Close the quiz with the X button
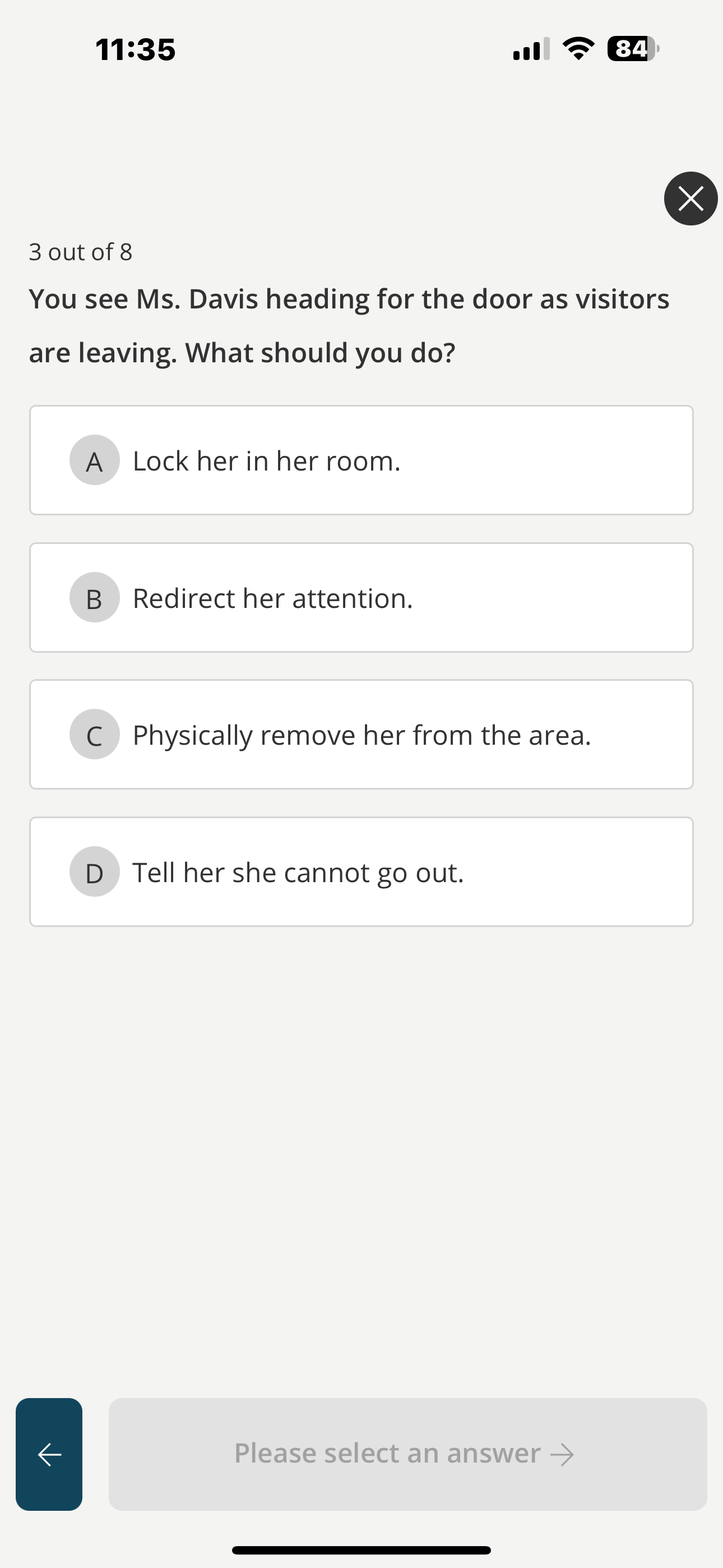The image size is (723, 1568). [690, 199]
